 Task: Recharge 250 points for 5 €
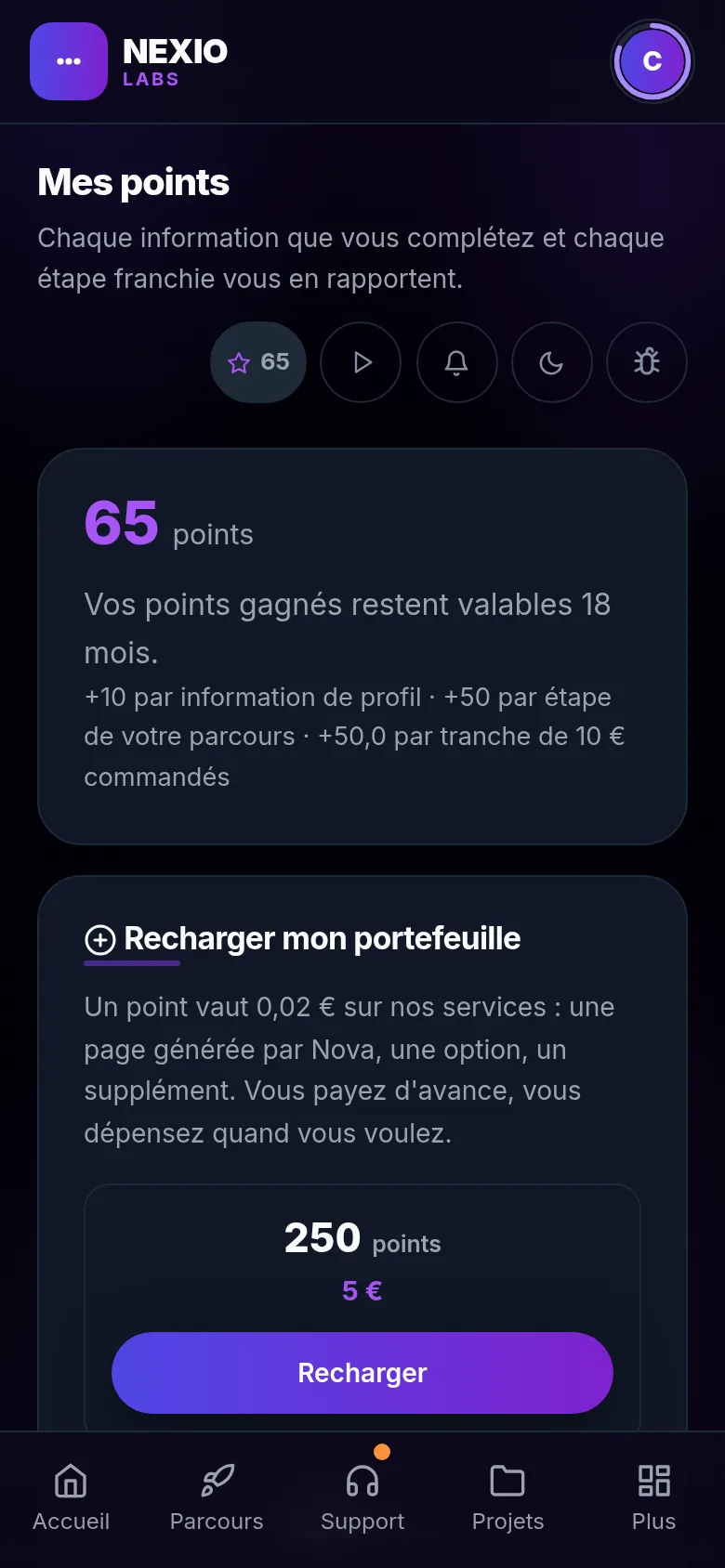click(362, 1373)
